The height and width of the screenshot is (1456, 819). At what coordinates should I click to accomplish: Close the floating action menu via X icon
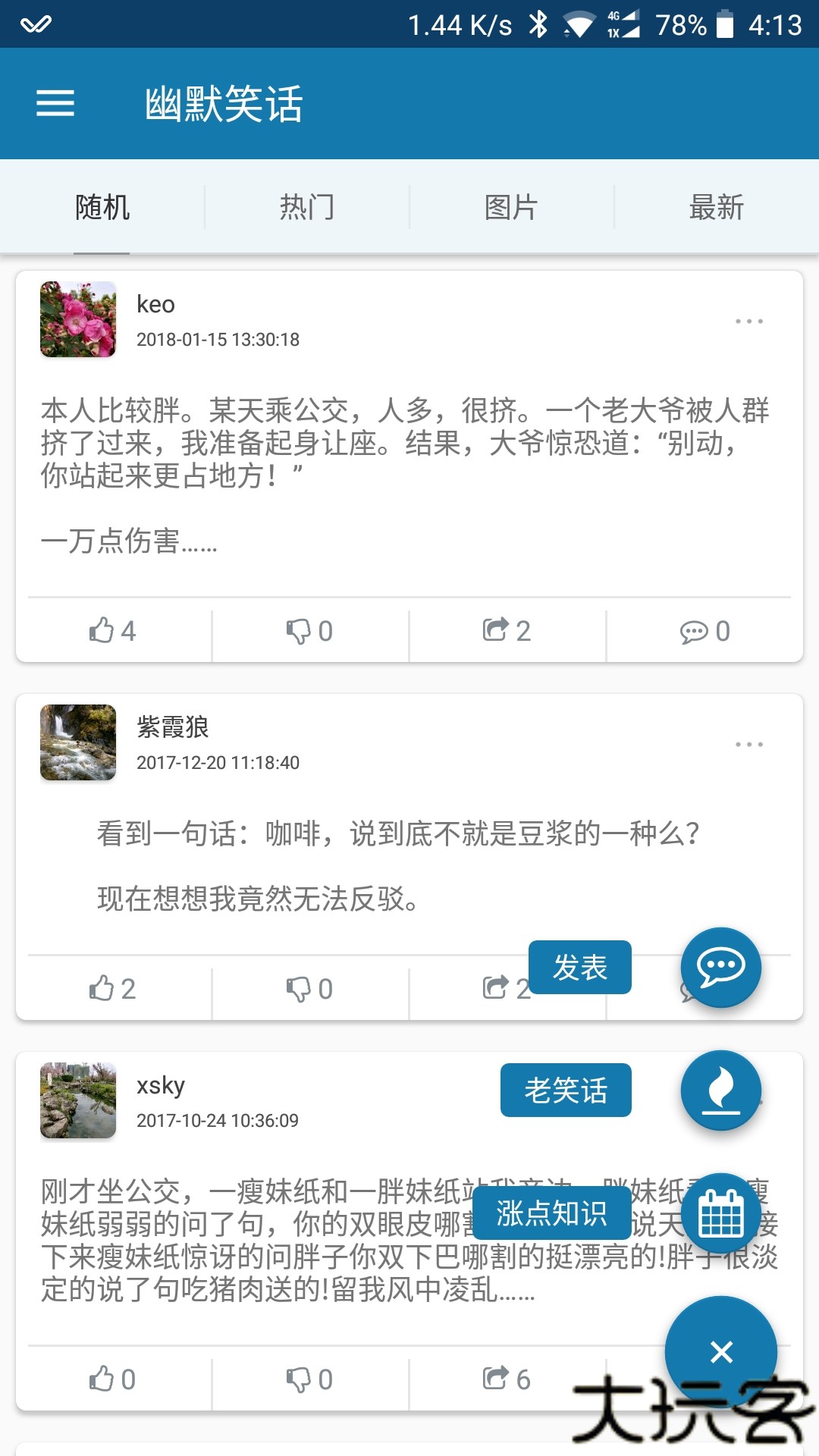point(720,1351)
